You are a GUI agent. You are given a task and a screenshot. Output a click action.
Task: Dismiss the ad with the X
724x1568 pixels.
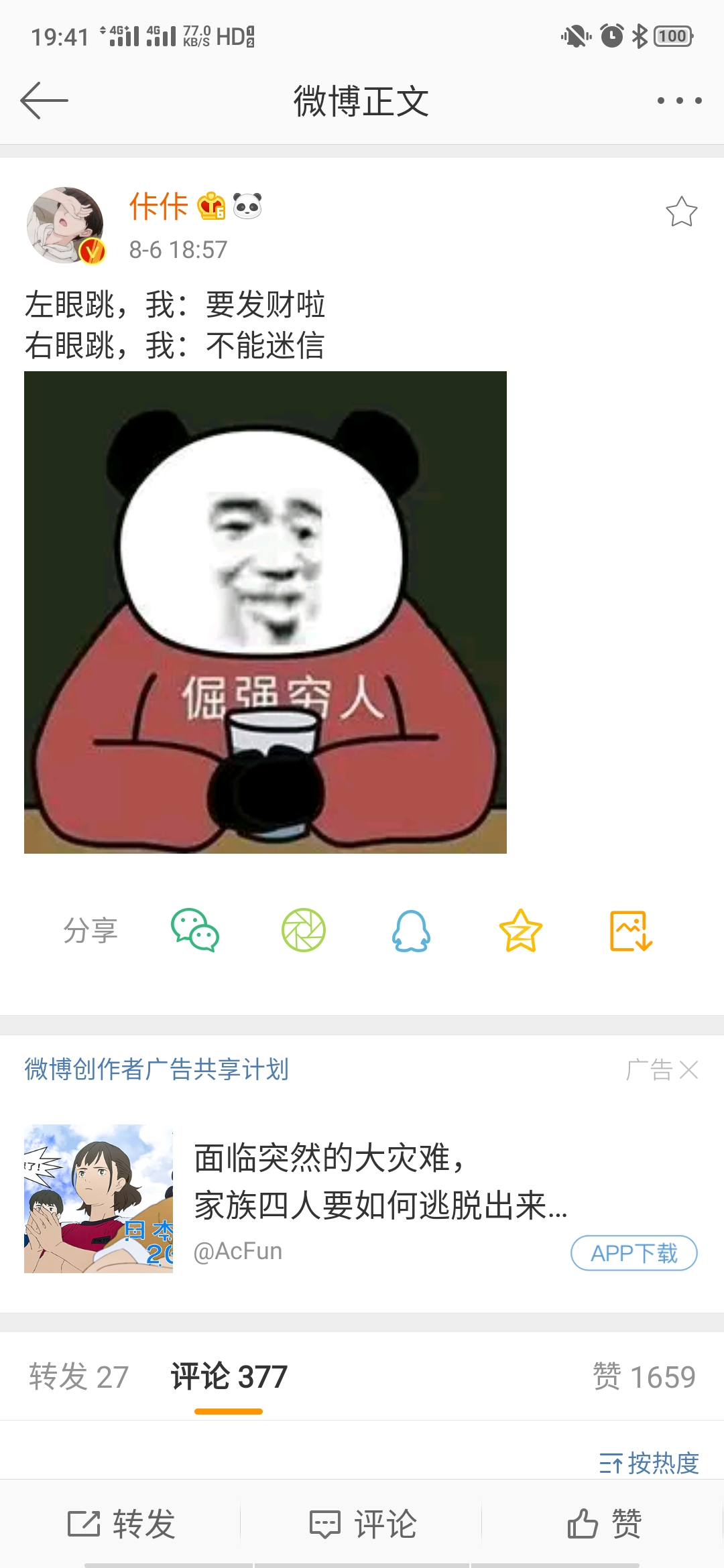coord(688,1070)
